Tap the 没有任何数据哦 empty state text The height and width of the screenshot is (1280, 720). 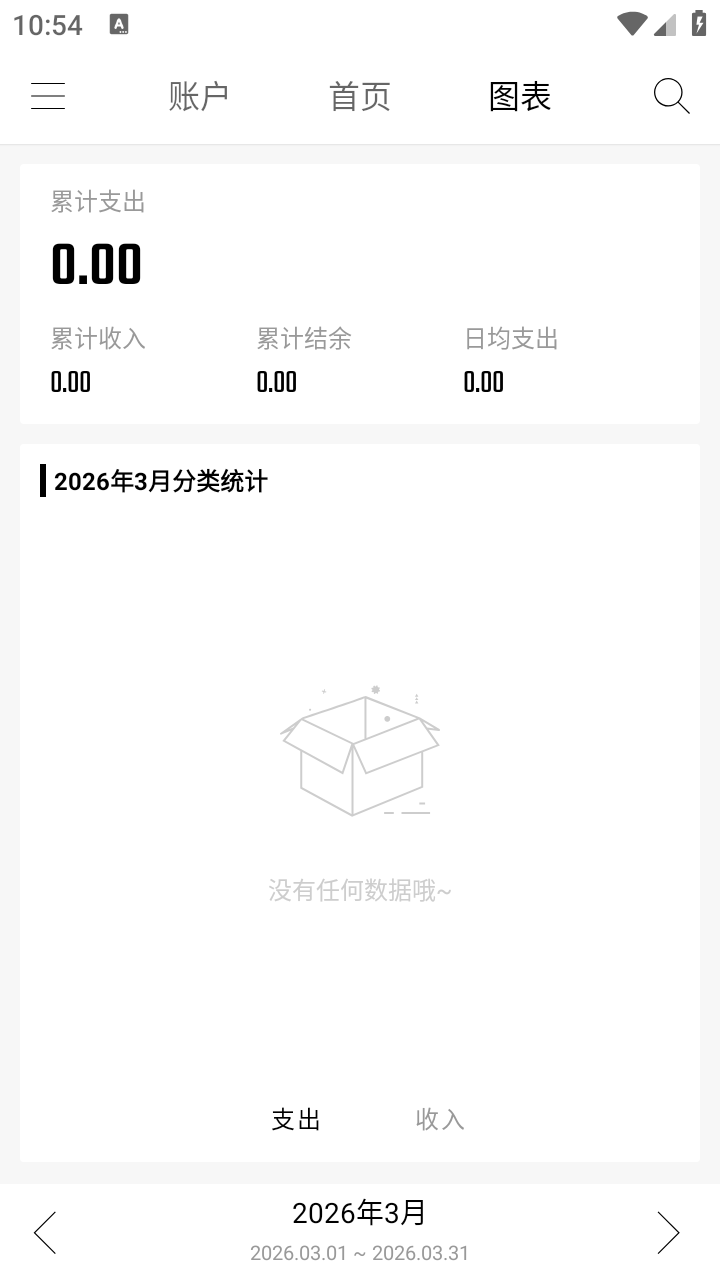[358, 890]
